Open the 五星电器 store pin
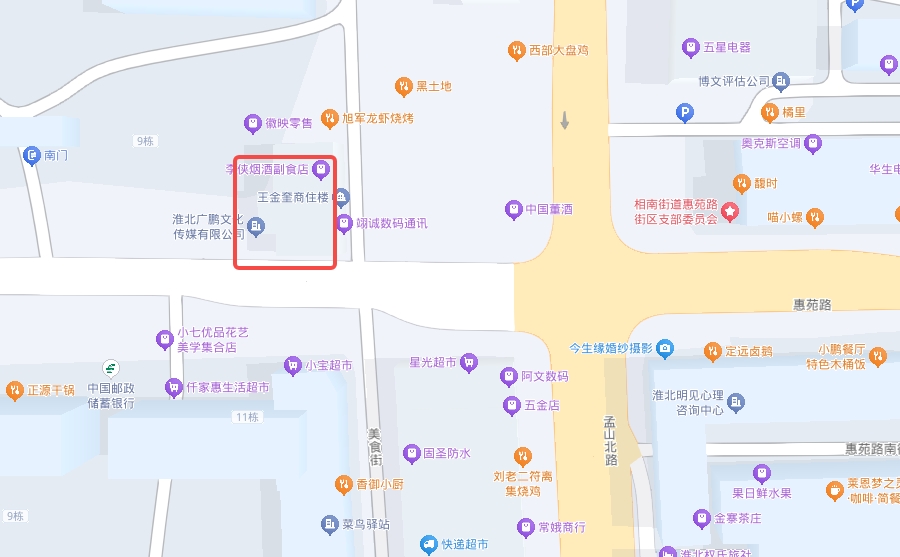The width and height of the screenshot is (900, 557). (690, 47)
